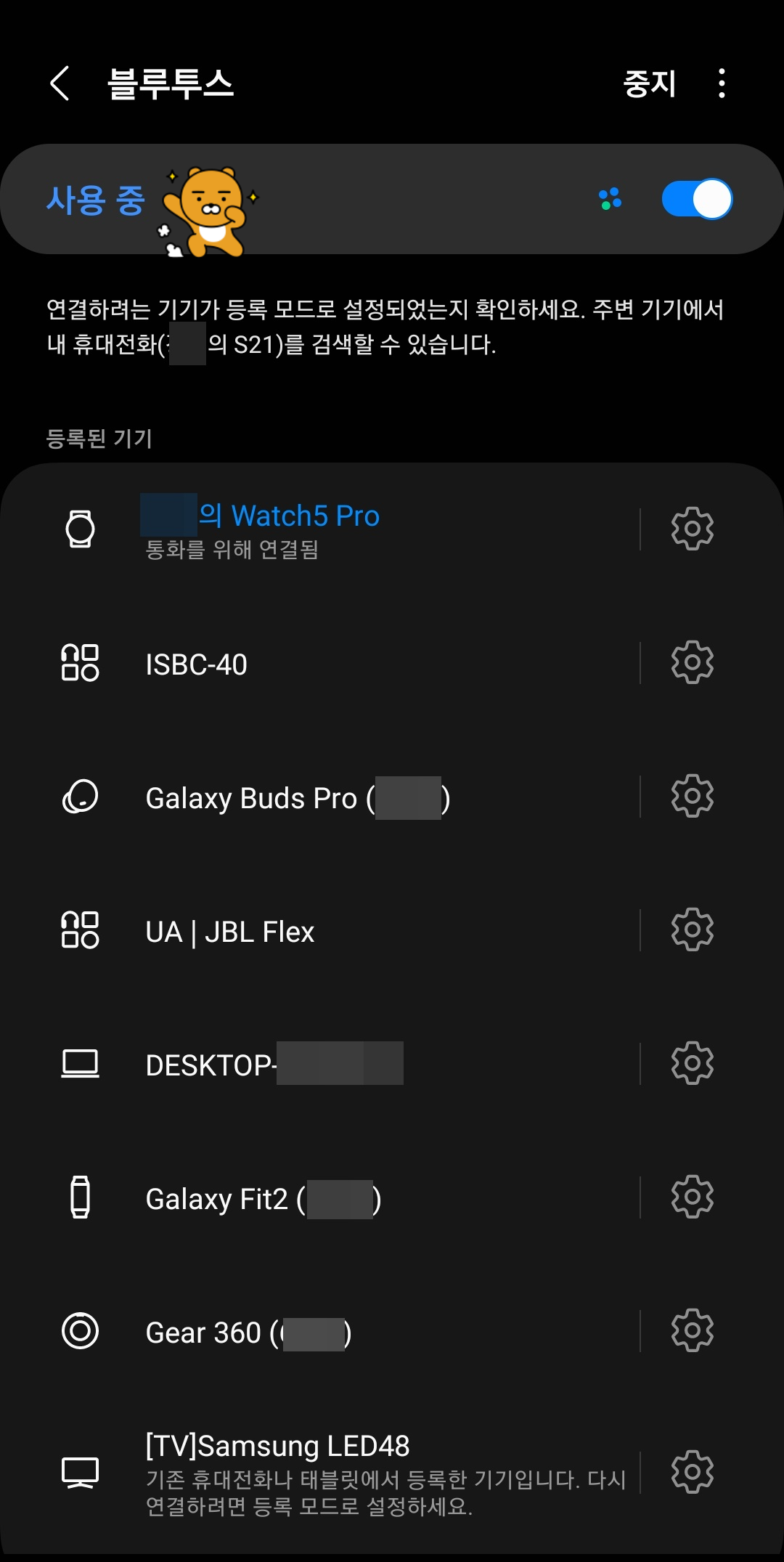Tap the back arrow to exit Bluetooth settings
The height and width of the screenshot is (1562, 784).
[60, 83]
